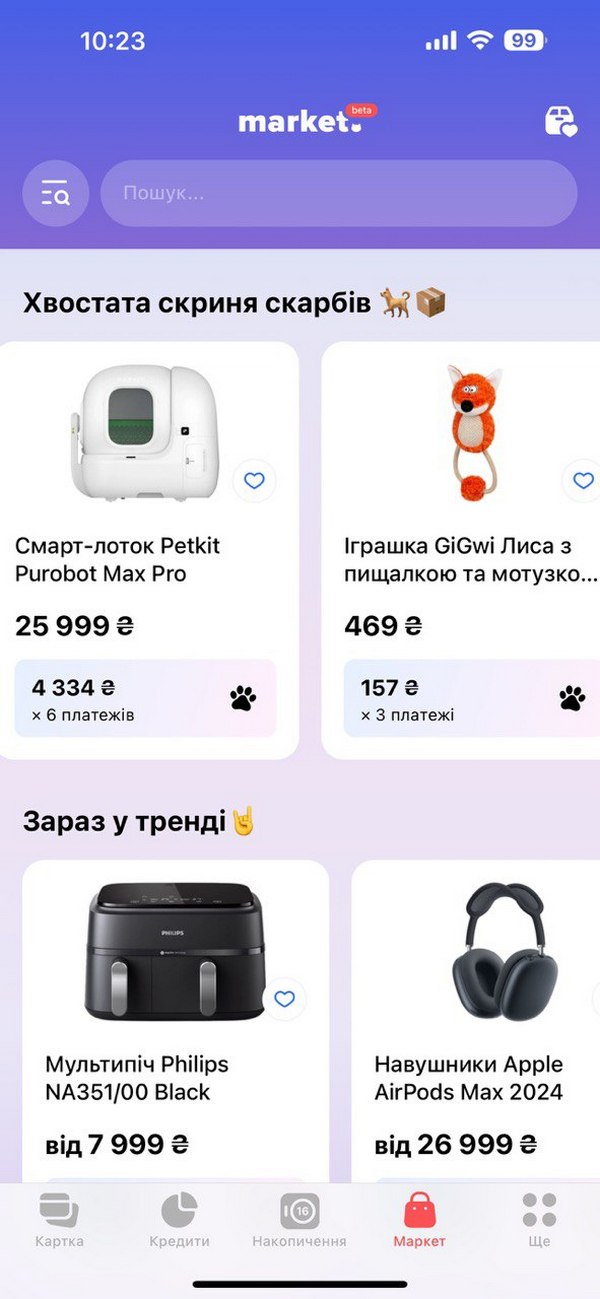Add Petkit Purobot Max Pro to favorites
The image size is (600, 1299).
click(254, 481)
